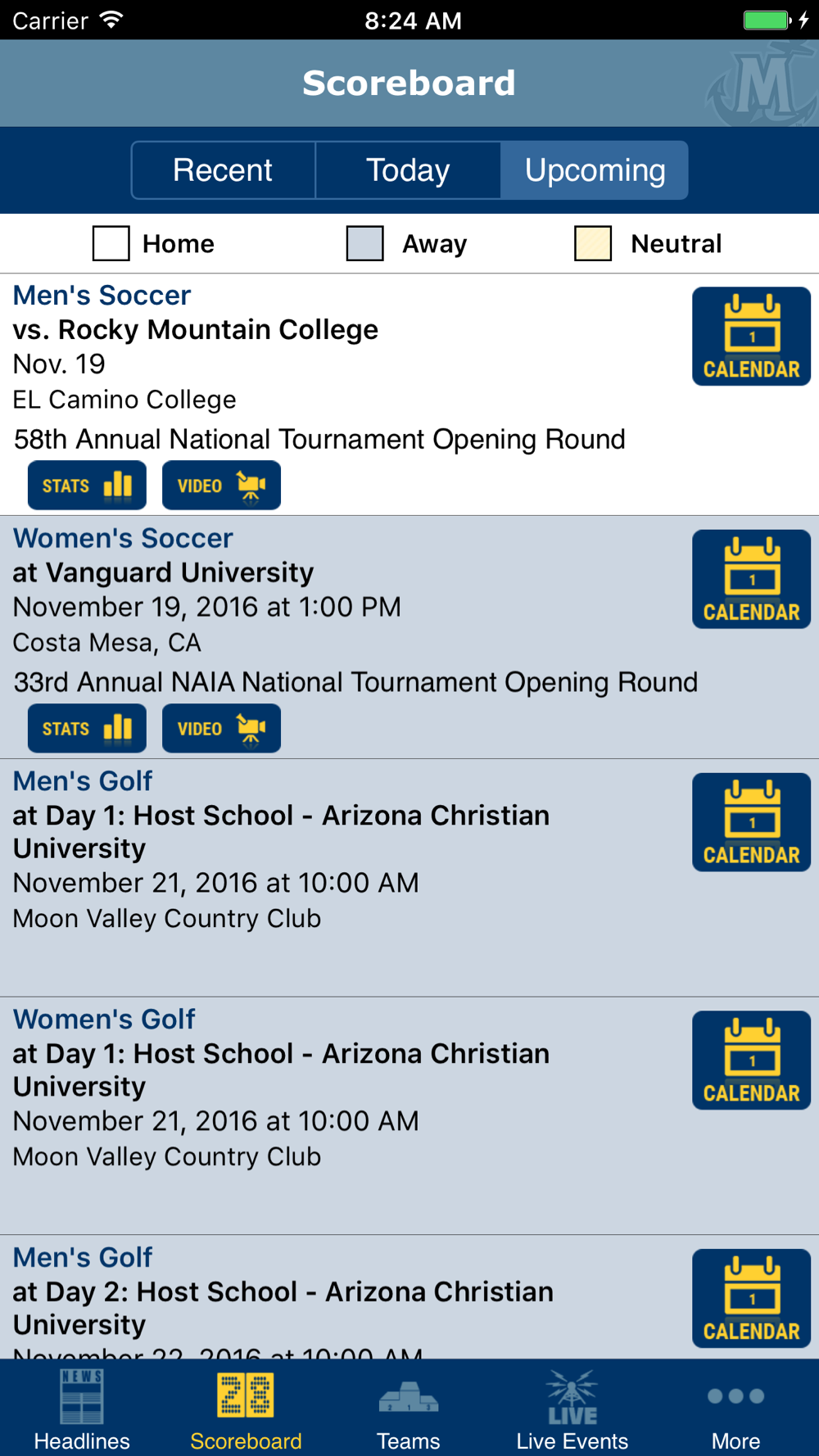Watch video for Men's Soccer game
This screenshot has width=819, height=1456.
point(221,486)
